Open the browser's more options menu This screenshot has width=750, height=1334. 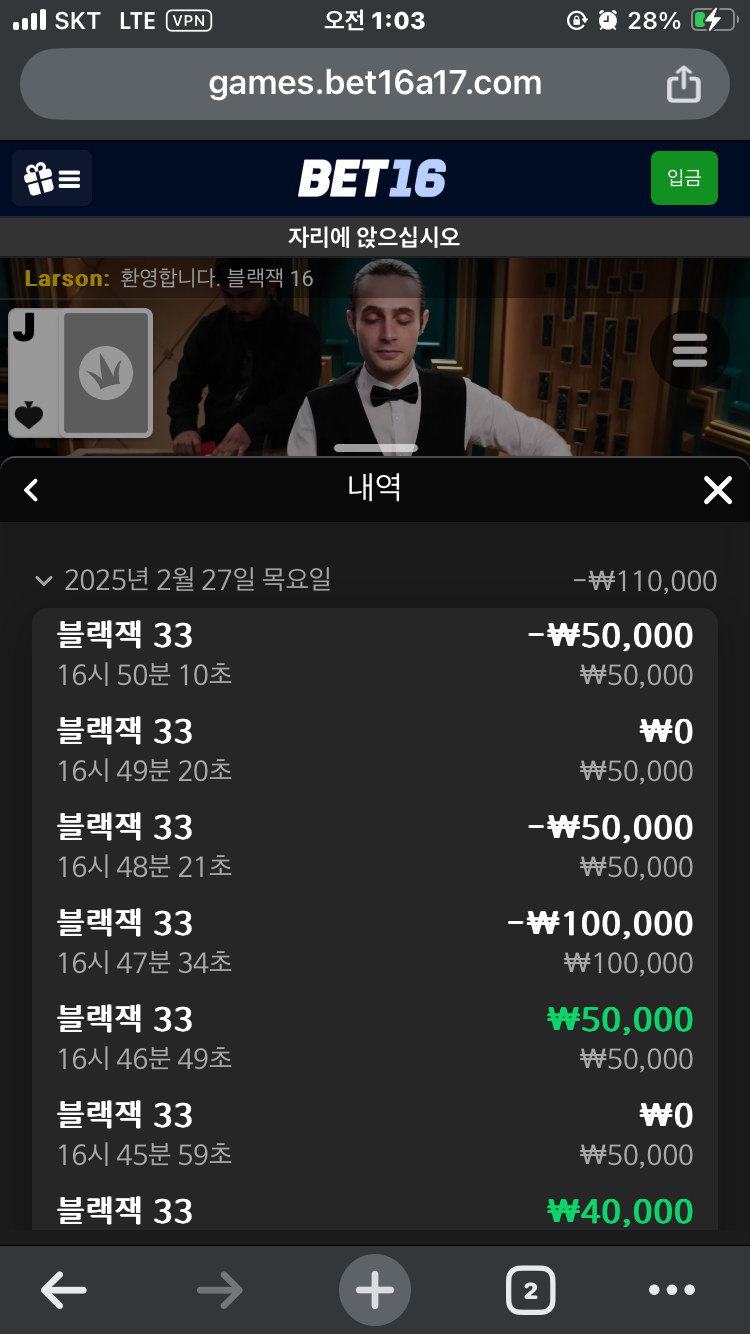(x=672, y=1291)
